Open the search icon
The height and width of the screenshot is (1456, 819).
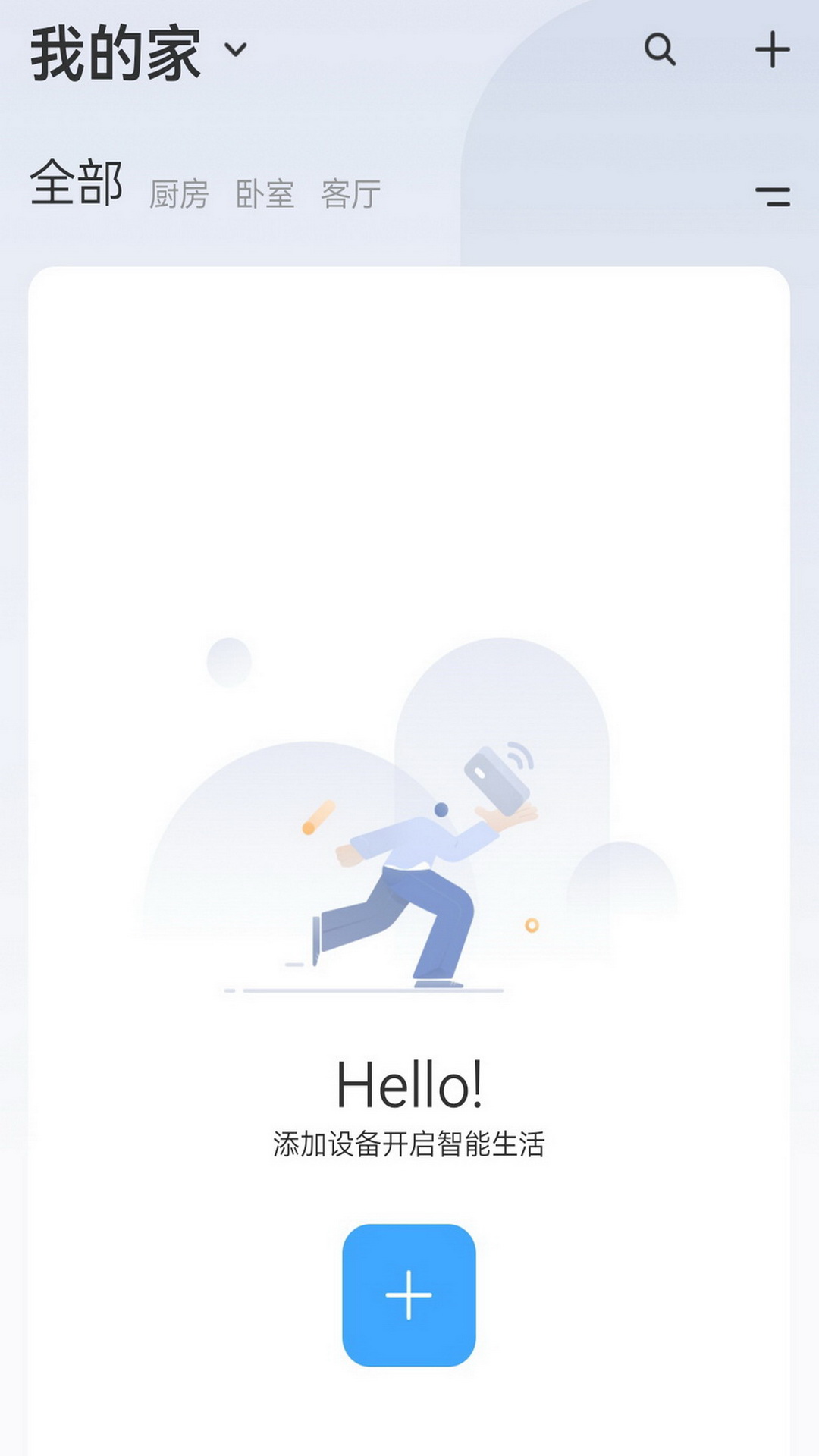pyautogui.click(x=660, y=50)
